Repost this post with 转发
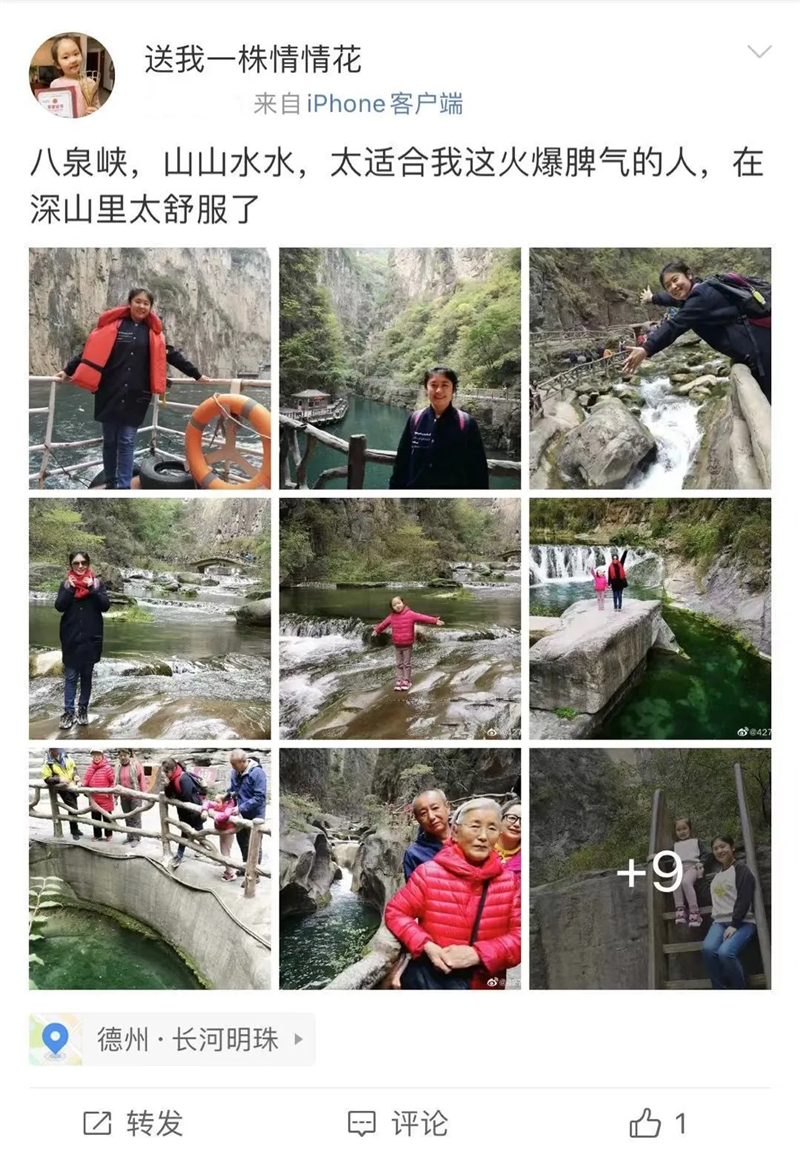800x1151 pixels. coord(133,1124)
